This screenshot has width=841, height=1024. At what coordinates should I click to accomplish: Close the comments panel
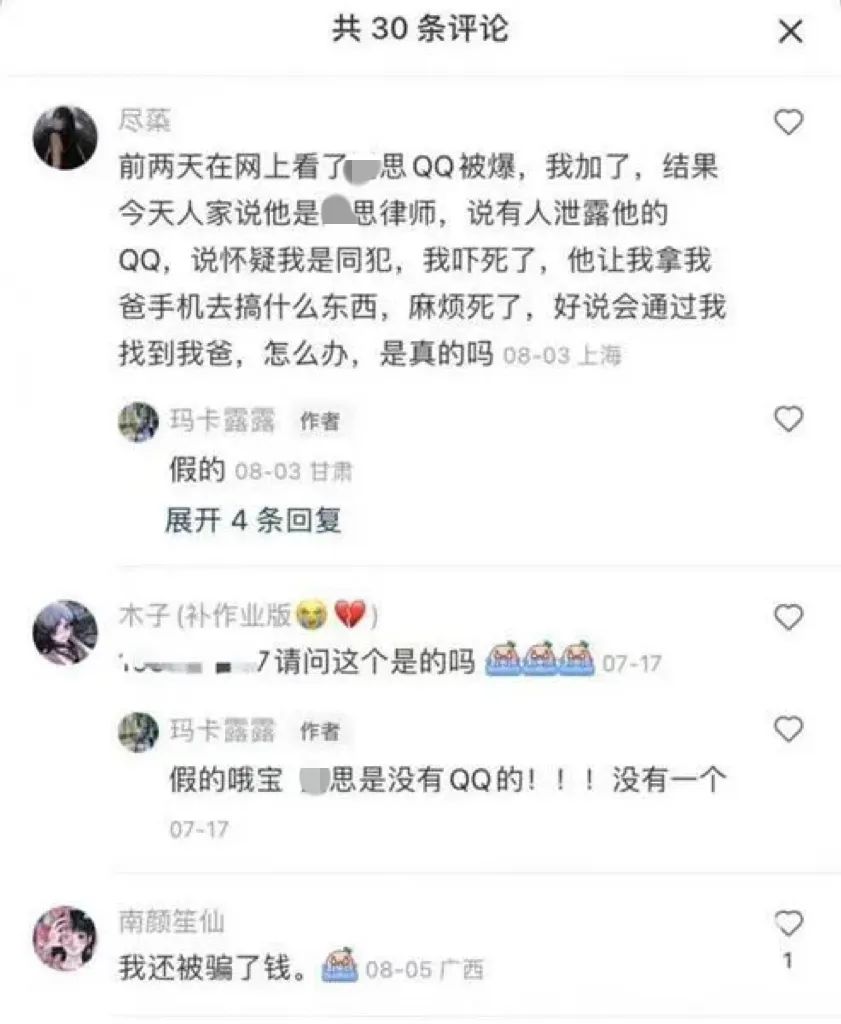click(x=790, y=32)
